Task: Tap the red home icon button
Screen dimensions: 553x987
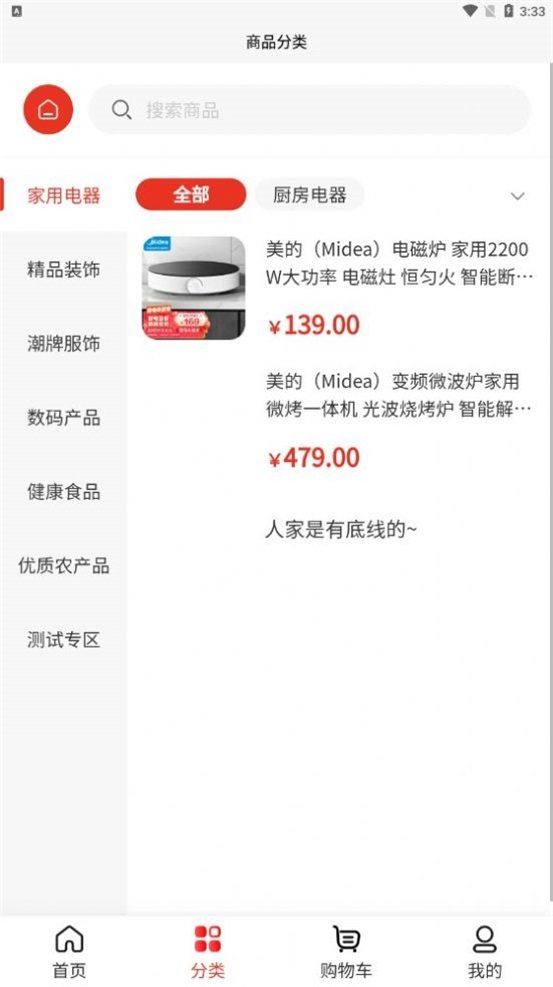Action: (48, 110)
